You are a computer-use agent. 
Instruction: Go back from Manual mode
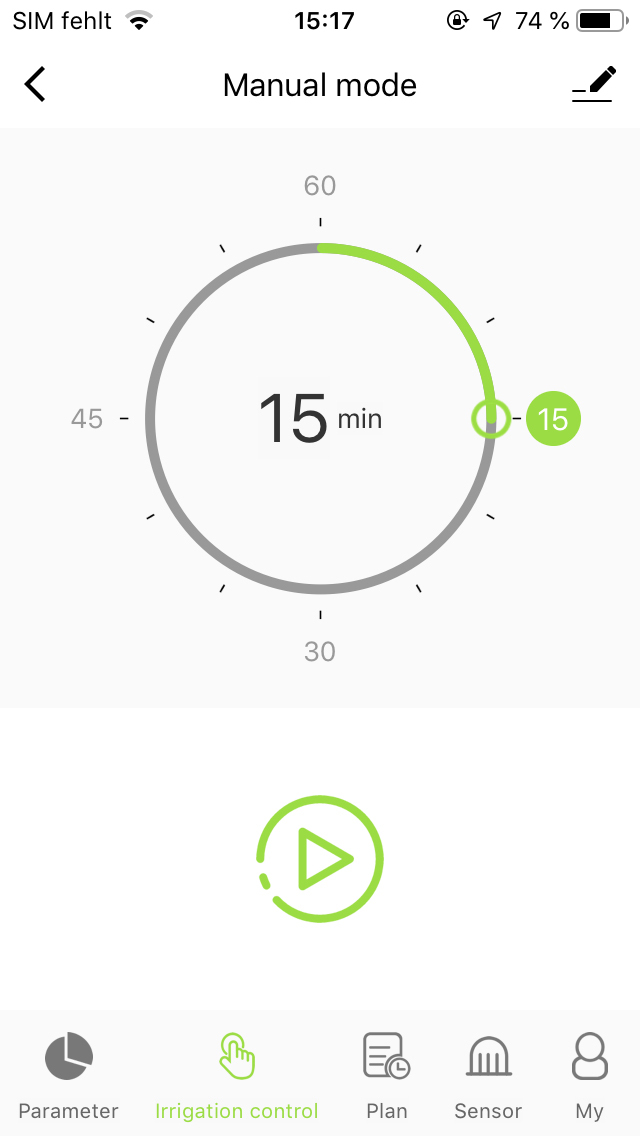click(x=35, y=85)
